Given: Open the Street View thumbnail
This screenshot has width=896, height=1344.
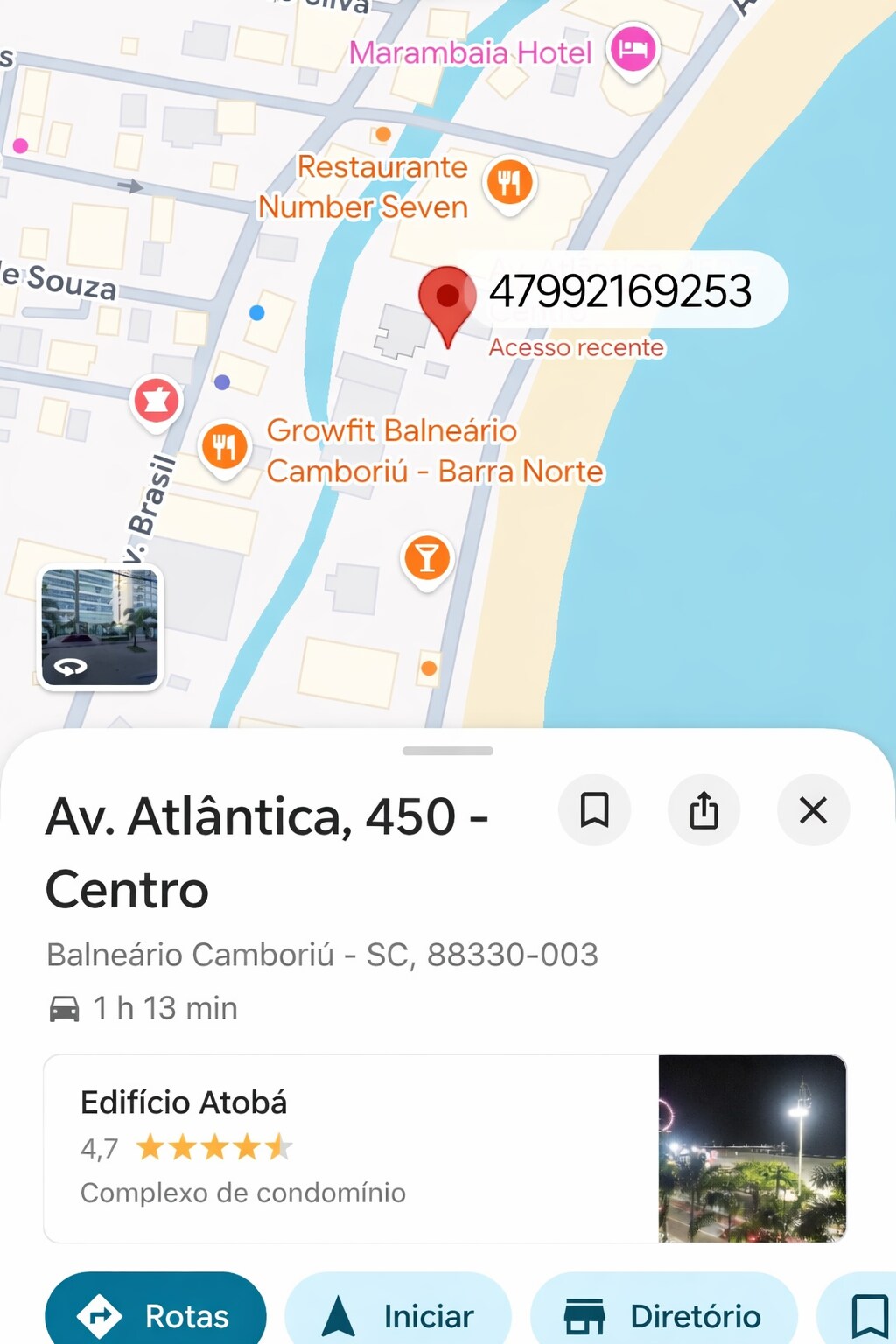Looking at the screenshot, I should pyautogui.click(x=100, y=626).
